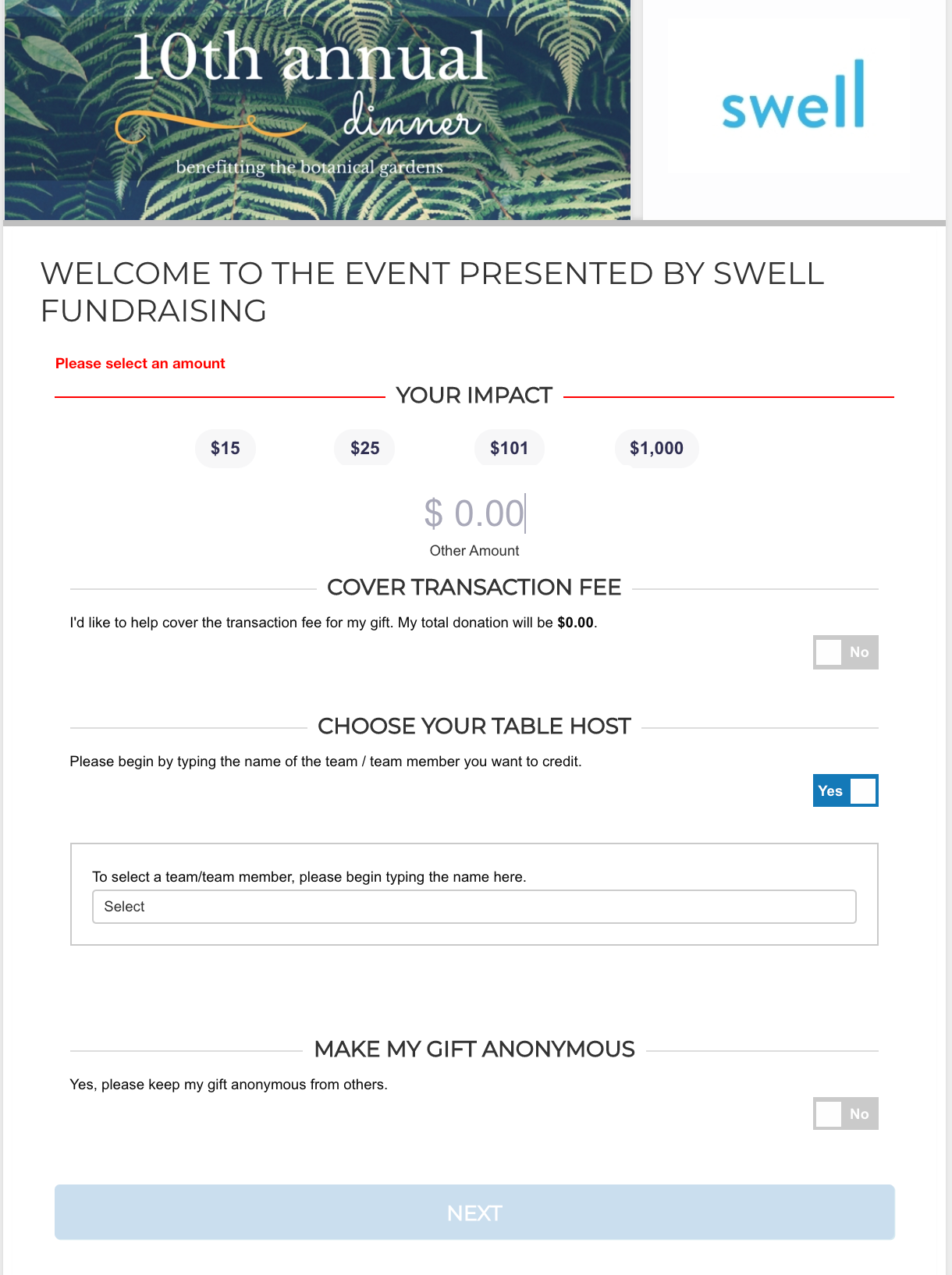Image resolution: width=952 pixels, height=1275 pixels.
Task: Tap the NEXT button
Action: point(474,1213)
